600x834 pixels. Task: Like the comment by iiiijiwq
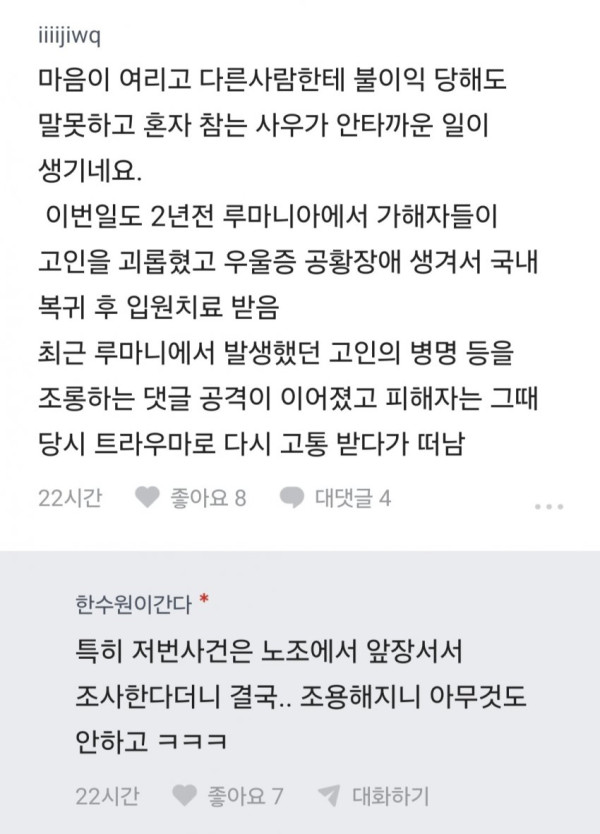coord(190,498)
